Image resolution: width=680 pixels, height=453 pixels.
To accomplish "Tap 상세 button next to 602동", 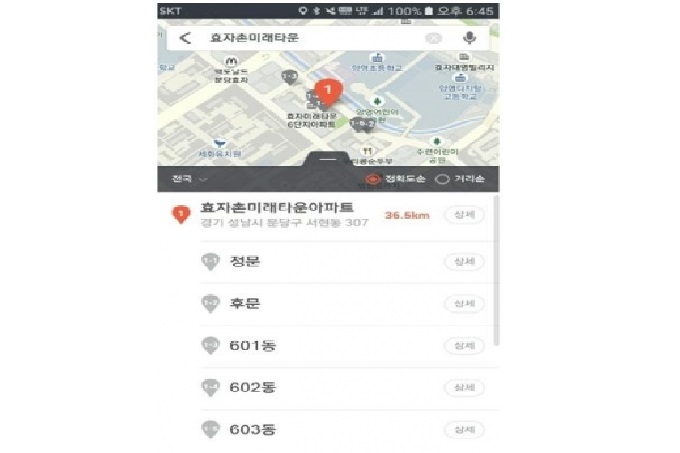I will 464,388.
